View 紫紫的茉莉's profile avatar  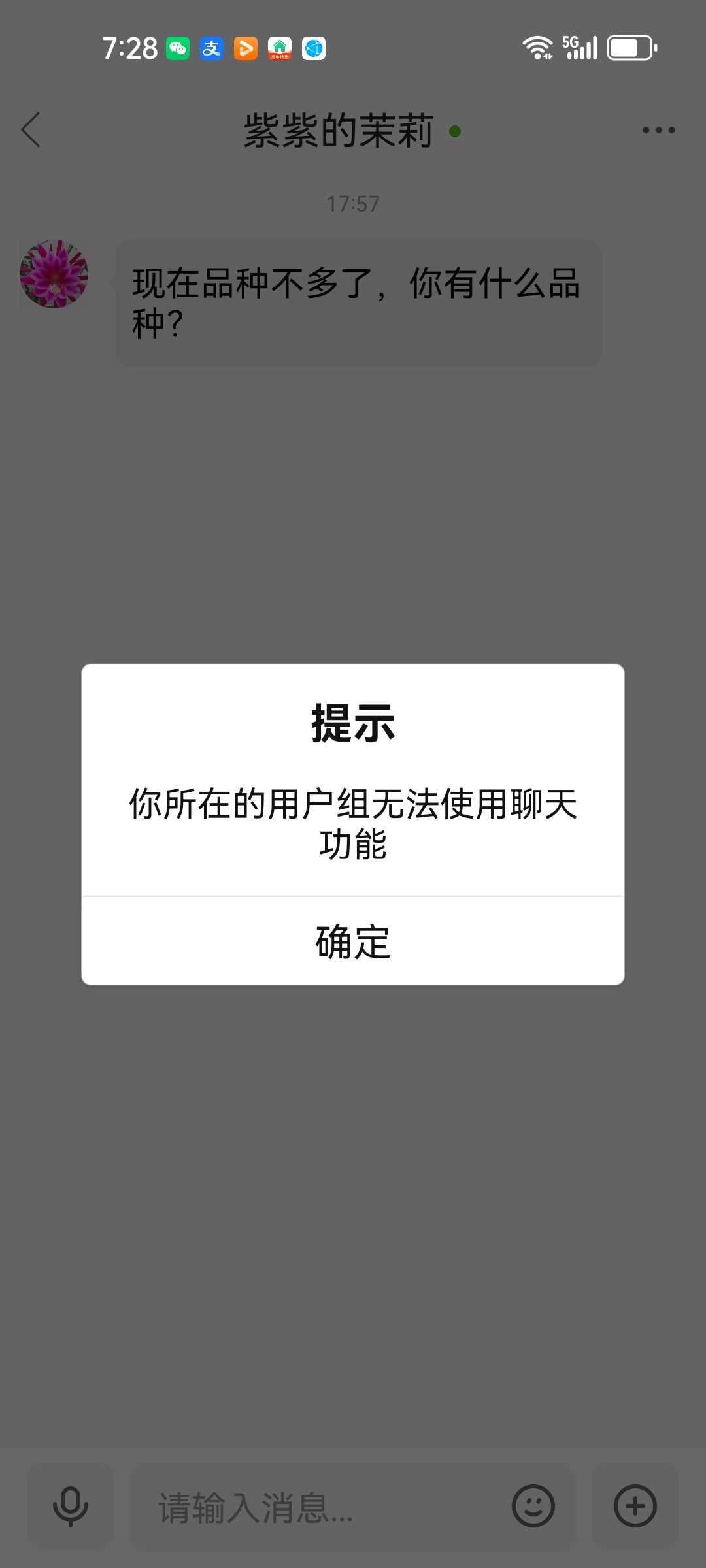pyautogui.click(x=54, y=274)
